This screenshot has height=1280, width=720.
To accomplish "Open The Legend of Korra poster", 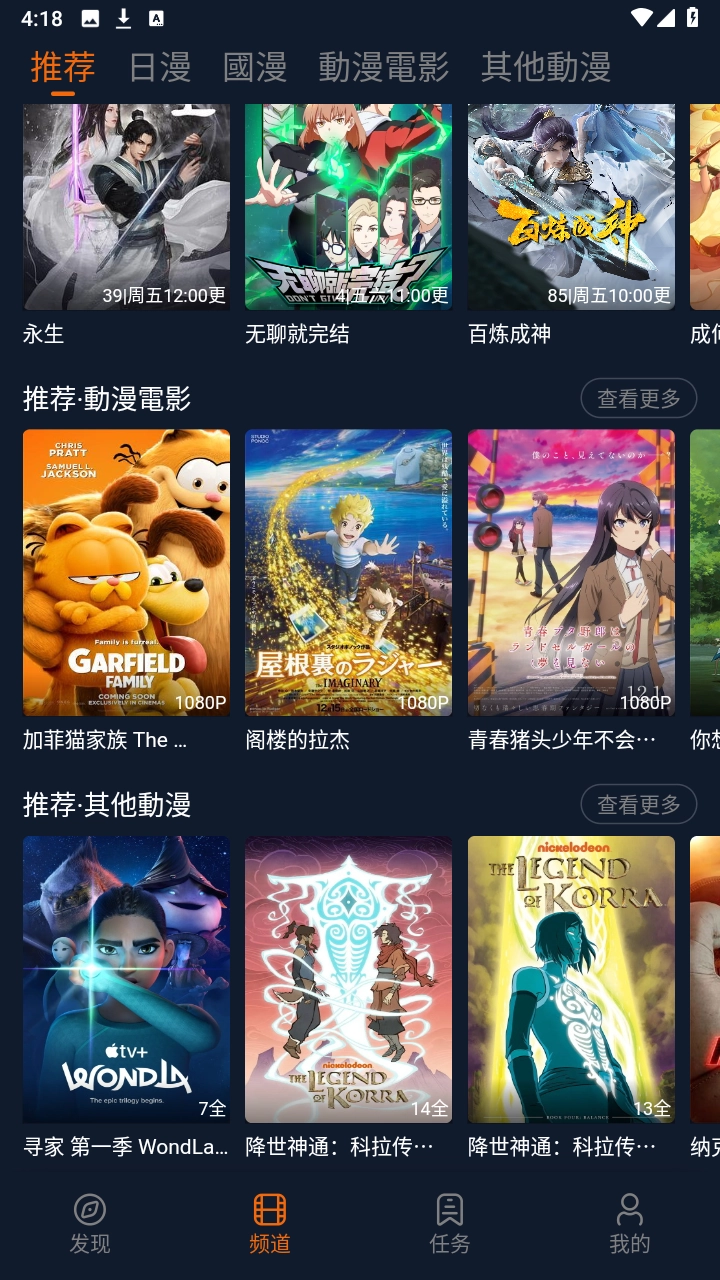I will [571, 980].
